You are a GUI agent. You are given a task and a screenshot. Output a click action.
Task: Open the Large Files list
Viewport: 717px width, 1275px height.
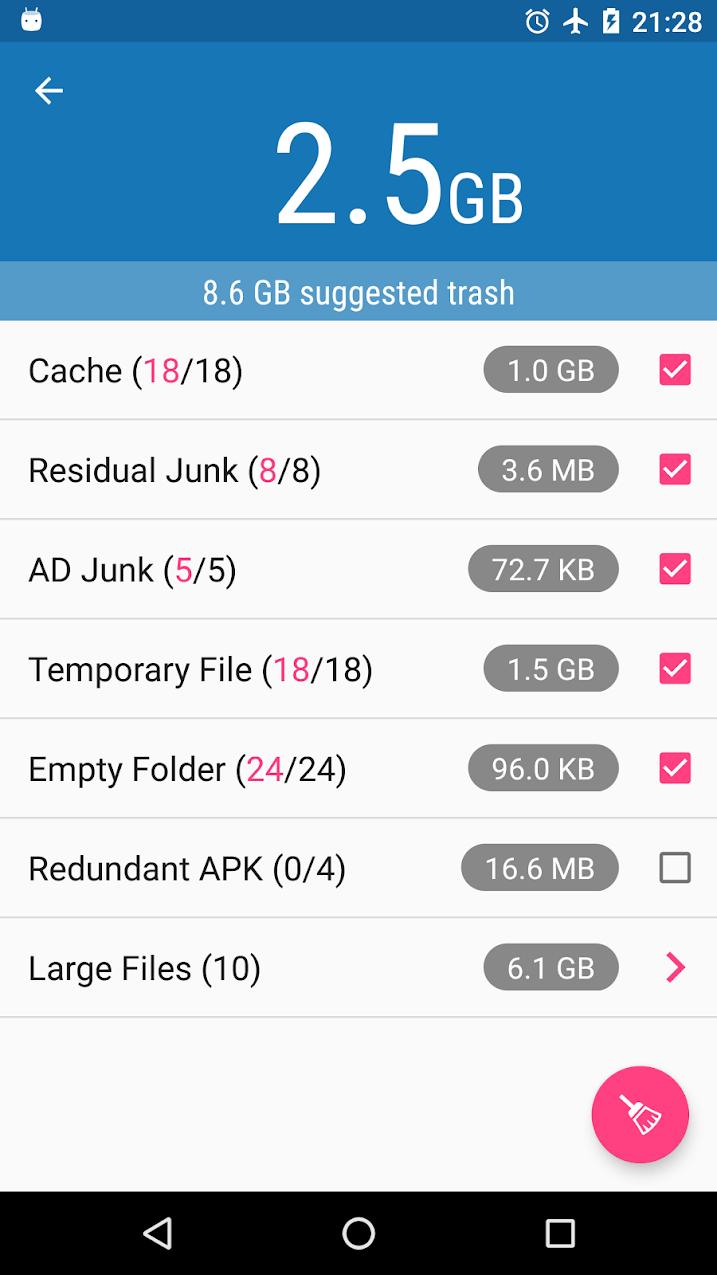tap(675, 967)
